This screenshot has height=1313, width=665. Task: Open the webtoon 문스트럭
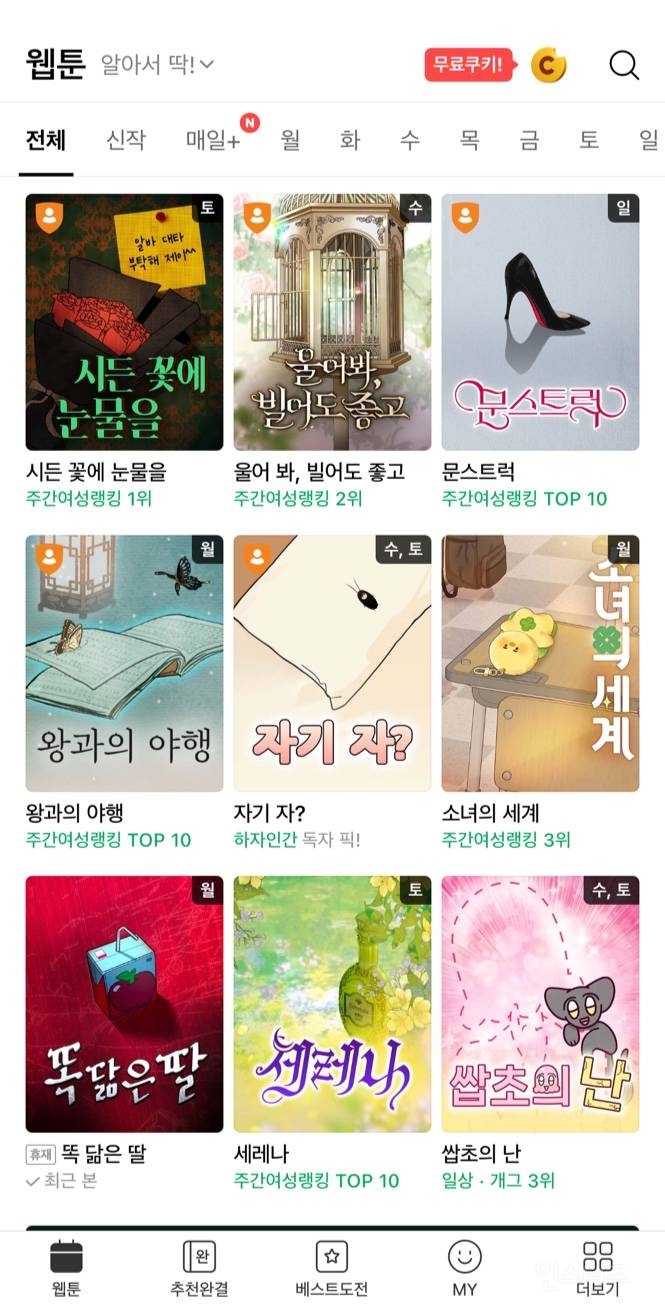pos(540,322)
